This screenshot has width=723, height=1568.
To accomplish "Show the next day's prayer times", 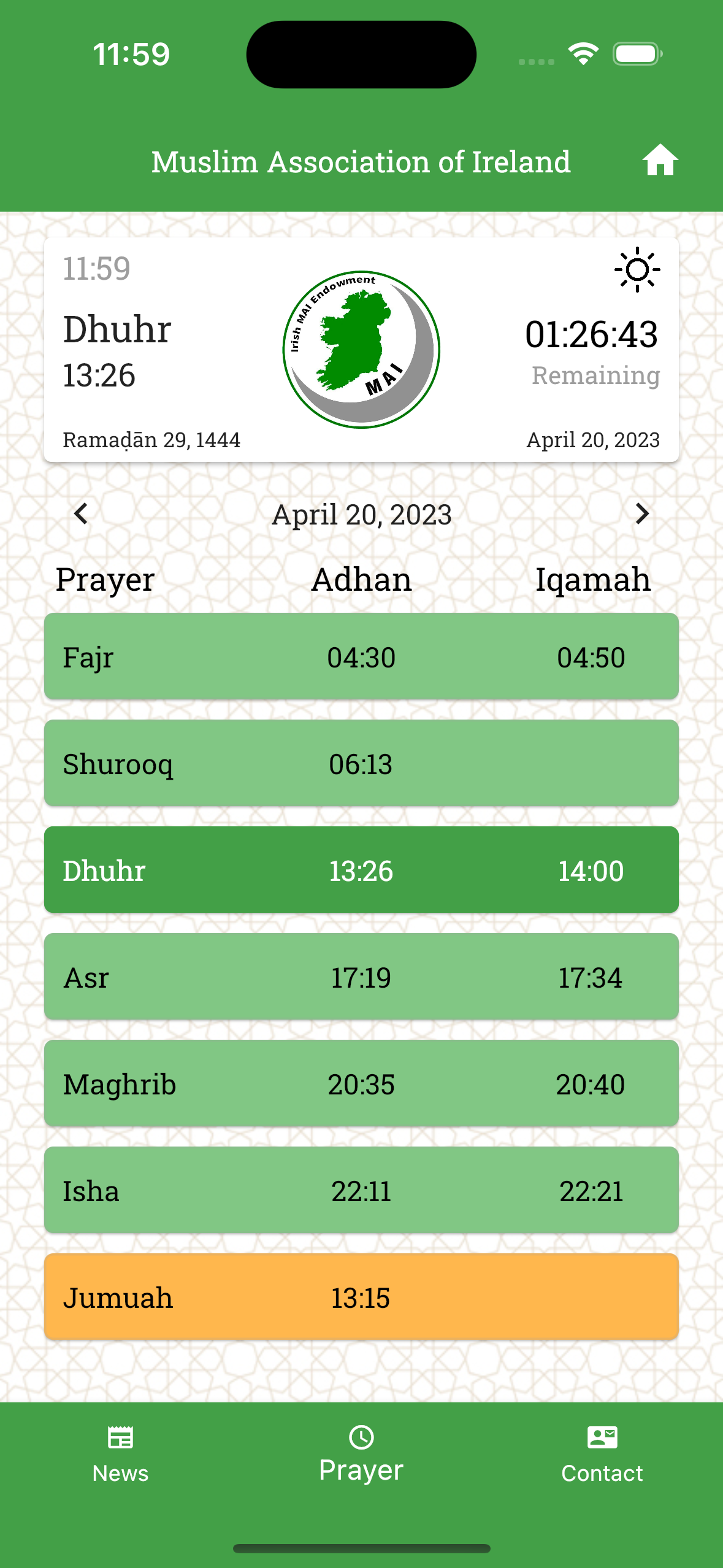I will [641, 514].
